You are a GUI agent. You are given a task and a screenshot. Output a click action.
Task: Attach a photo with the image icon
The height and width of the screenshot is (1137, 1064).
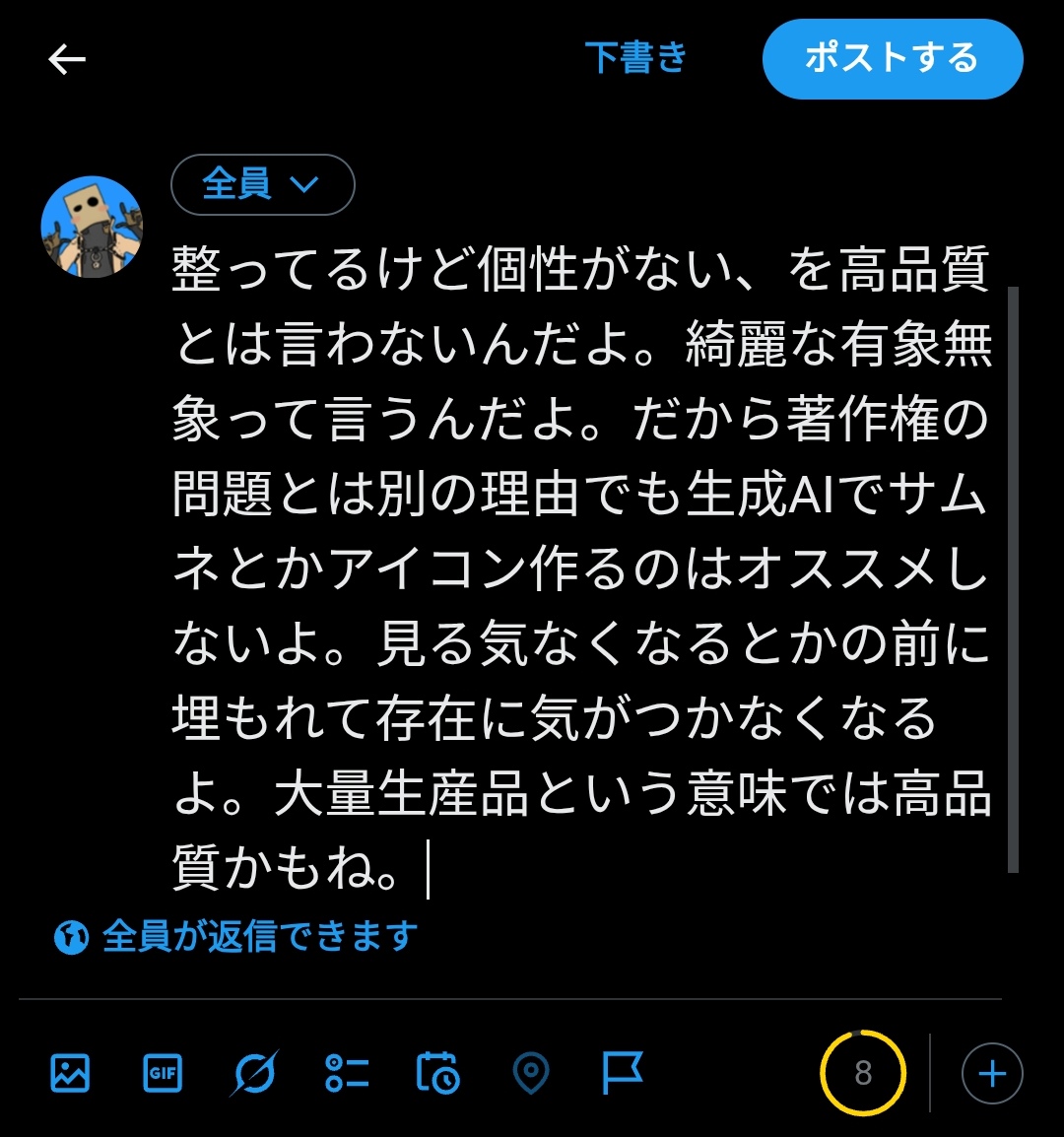click(70, 1073)
